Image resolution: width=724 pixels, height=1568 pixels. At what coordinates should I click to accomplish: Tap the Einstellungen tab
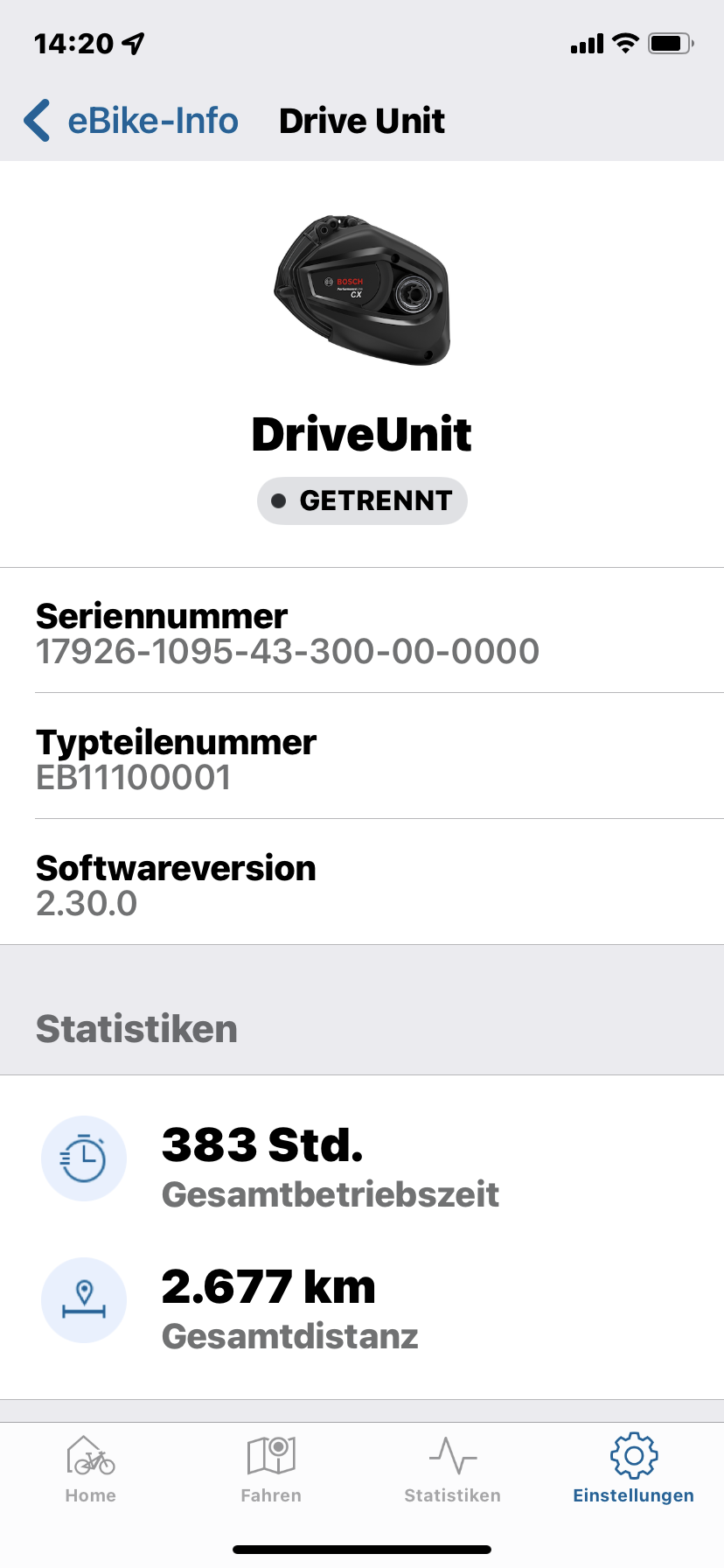click(633, 1469)
